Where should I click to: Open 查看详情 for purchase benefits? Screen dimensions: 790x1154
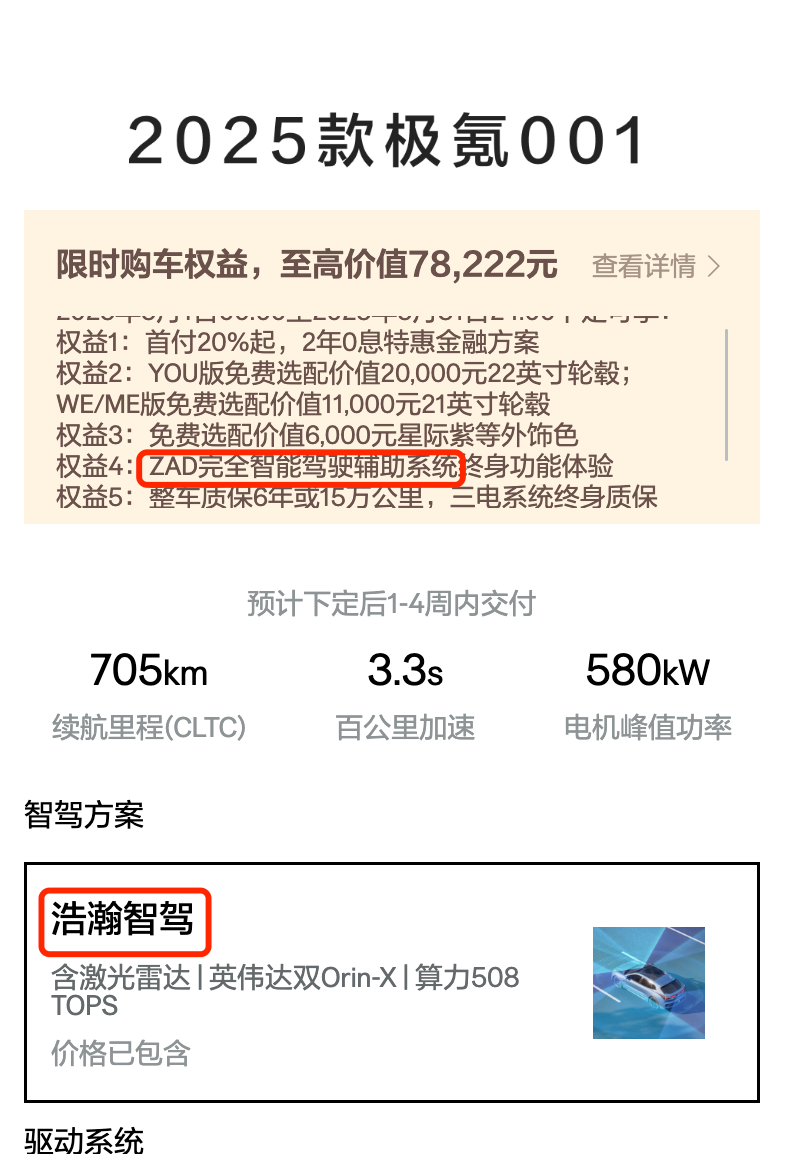tap(655, 266)
